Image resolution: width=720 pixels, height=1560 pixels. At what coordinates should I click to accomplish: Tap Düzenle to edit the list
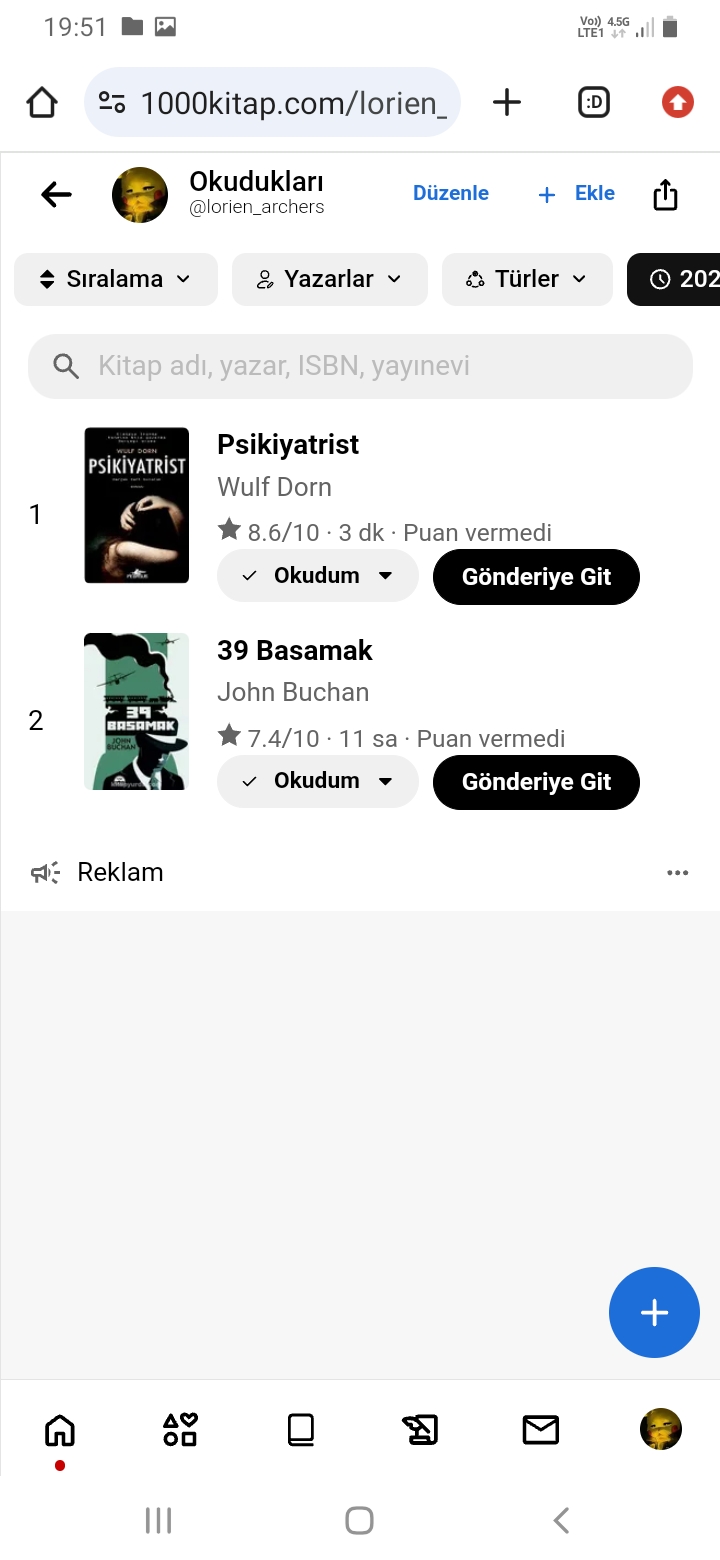(x=451, y=193)
